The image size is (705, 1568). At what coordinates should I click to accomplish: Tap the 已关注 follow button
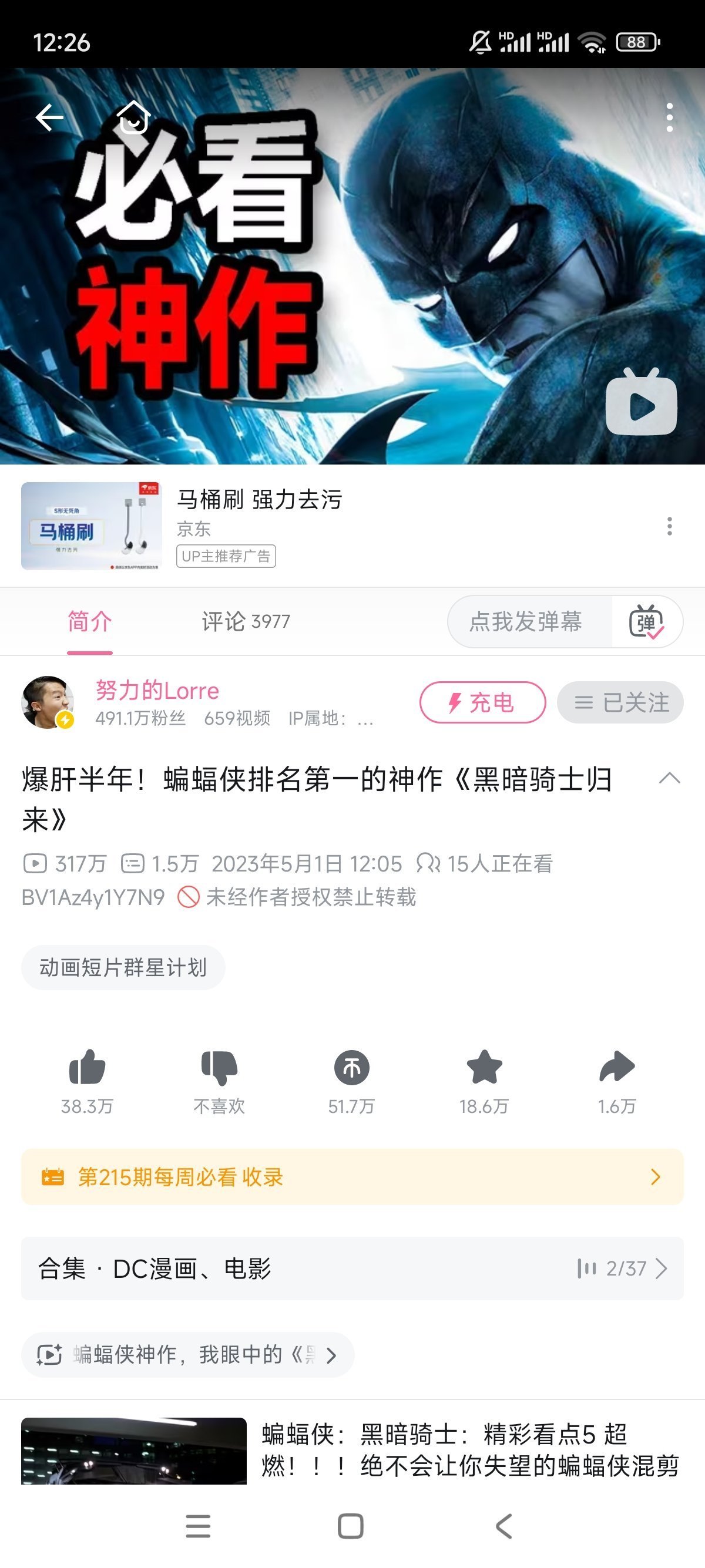click(x=620, y=702)
